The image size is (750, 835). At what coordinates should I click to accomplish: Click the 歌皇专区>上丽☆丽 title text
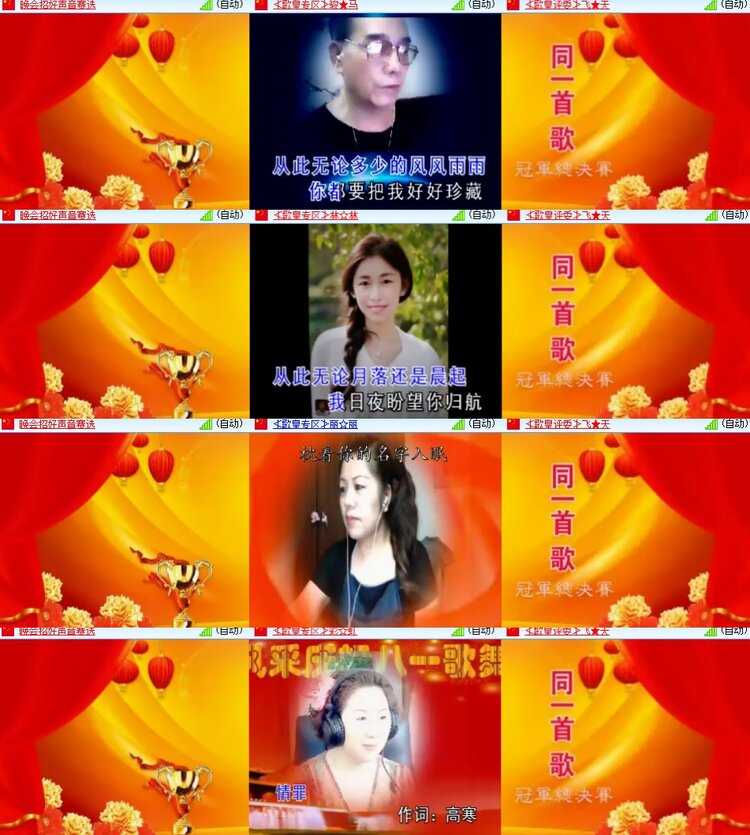pos(310,422)
